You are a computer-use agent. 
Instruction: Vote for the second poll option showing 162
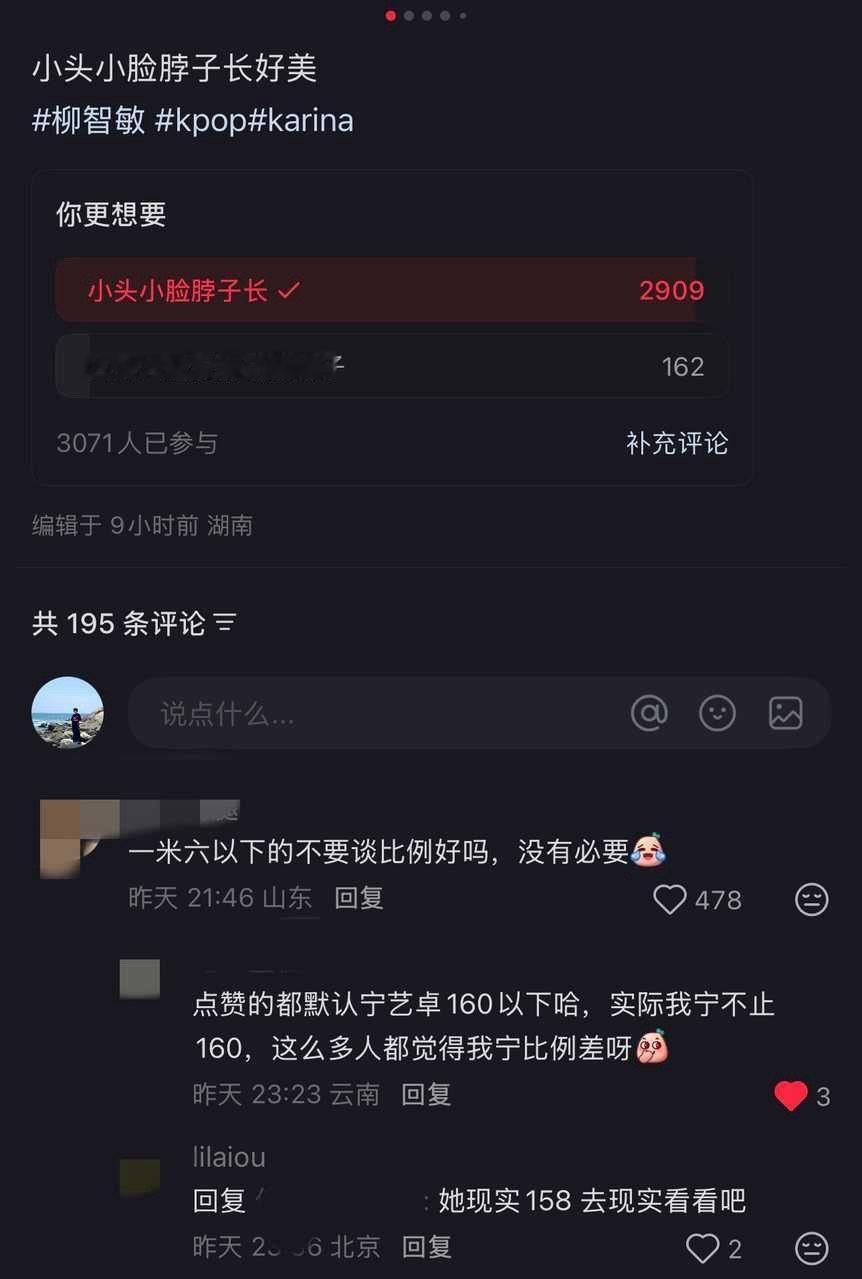[x=390, y=366]
